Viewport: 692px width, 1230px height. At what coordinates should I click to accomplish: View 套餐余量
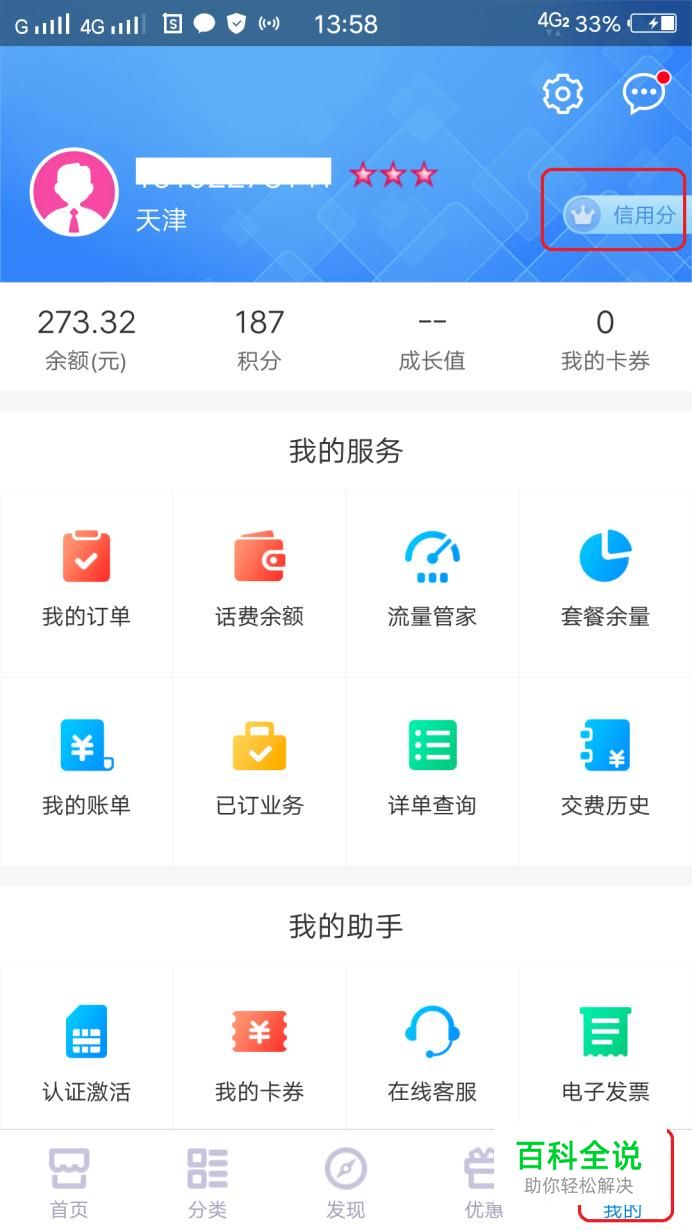605,581
